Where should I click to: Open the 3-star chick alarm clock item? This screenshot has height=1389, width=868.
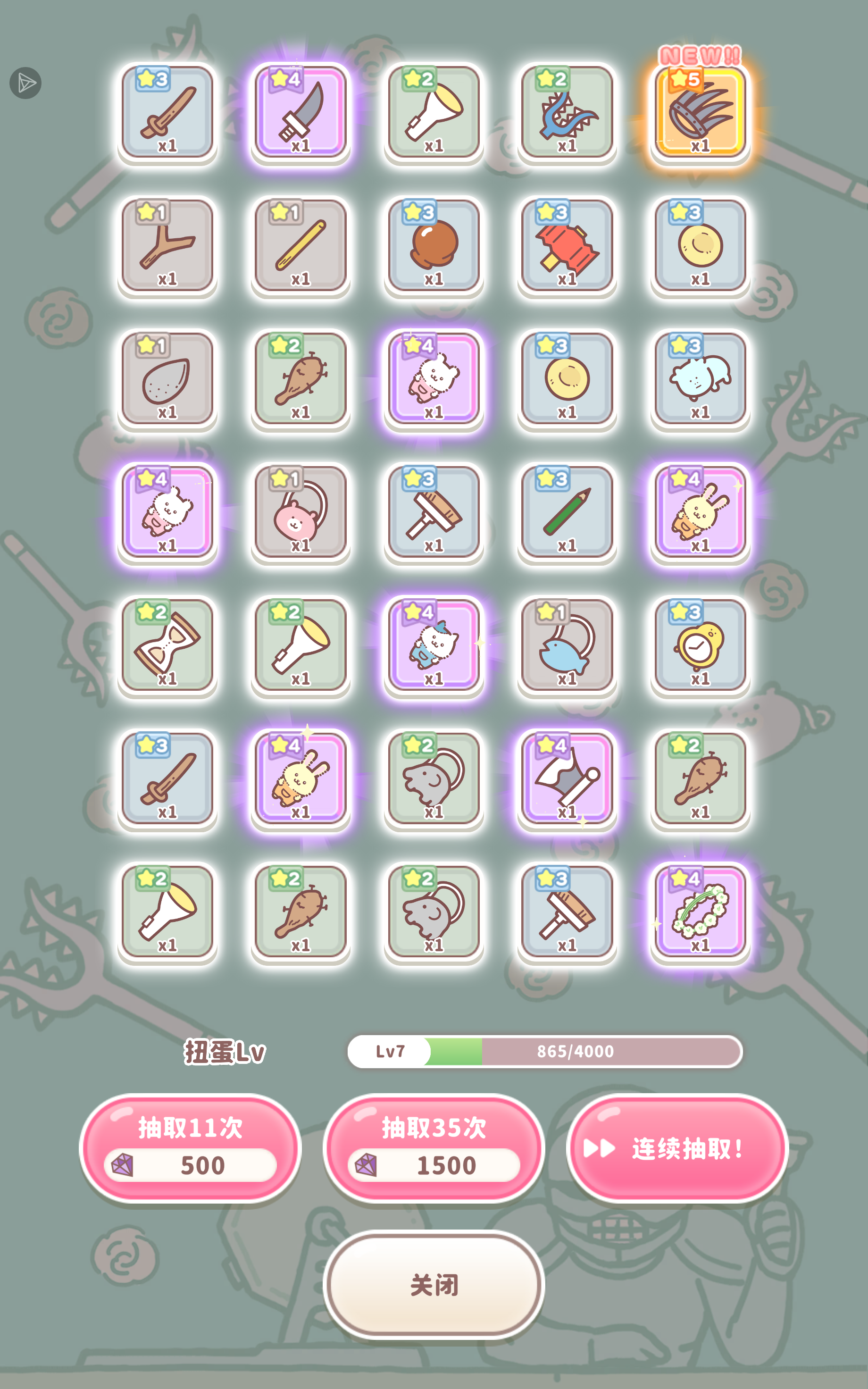(x=700, y=645)
